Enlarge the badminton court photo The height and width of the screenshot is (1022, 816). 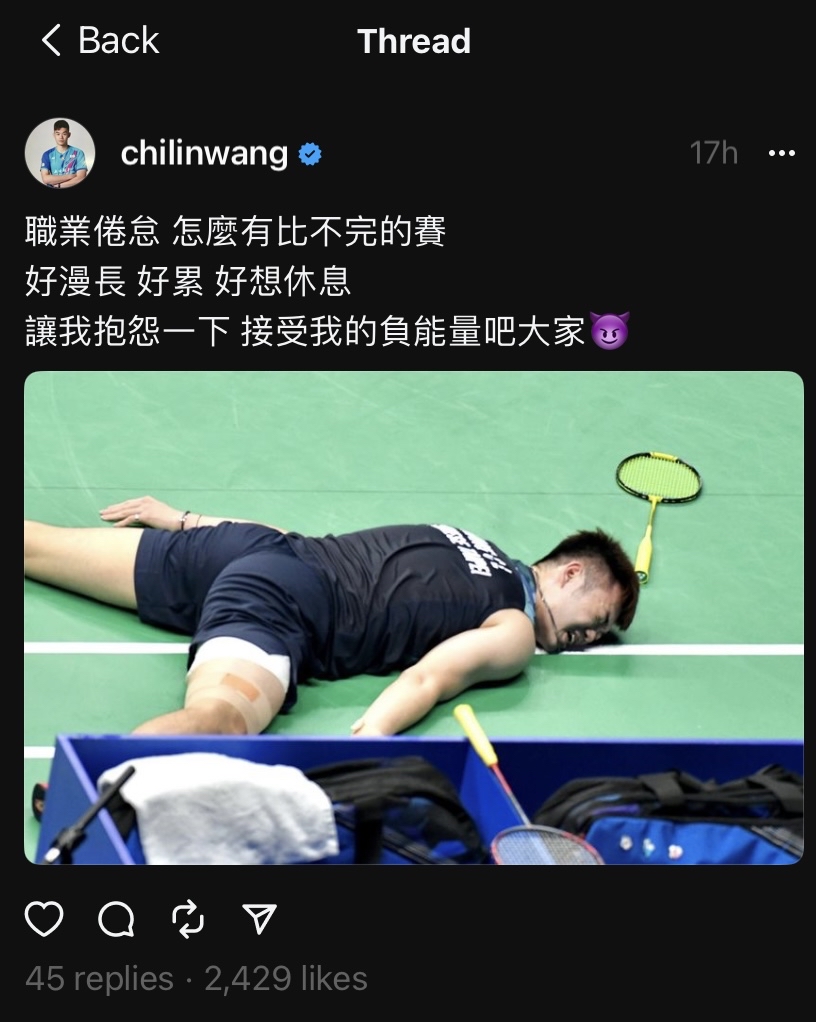pyautogui.click(x=413, y=617)
